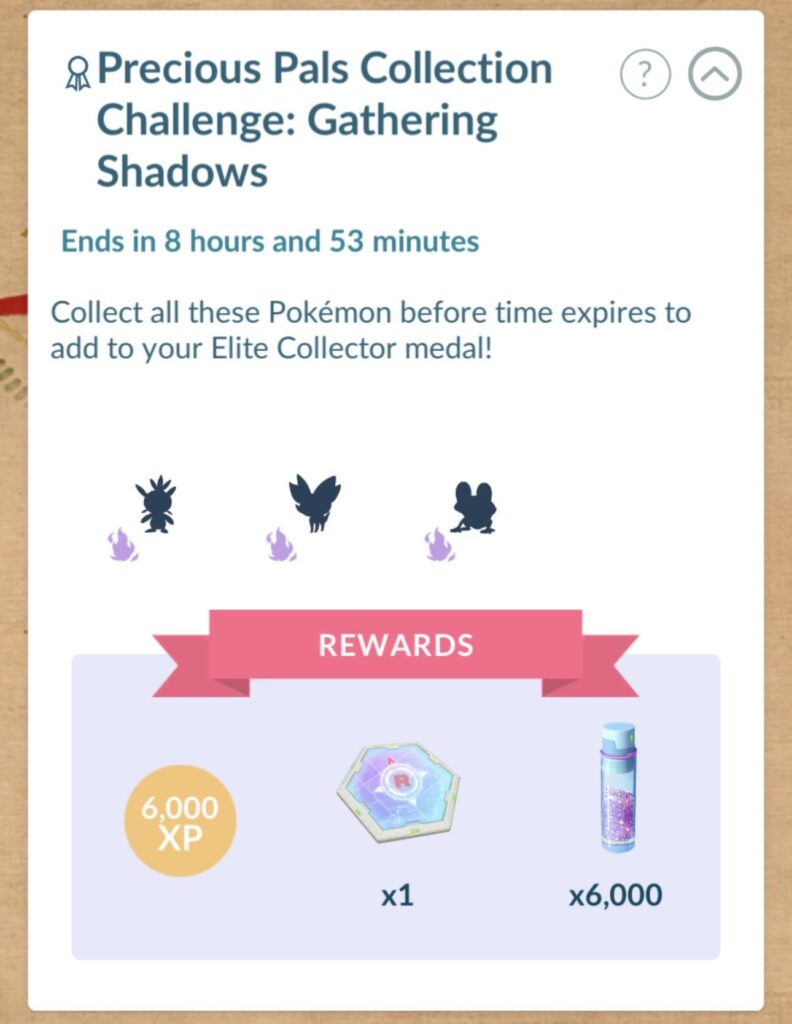Tap the purple shadow flame under Froakie

coord(436,545)
